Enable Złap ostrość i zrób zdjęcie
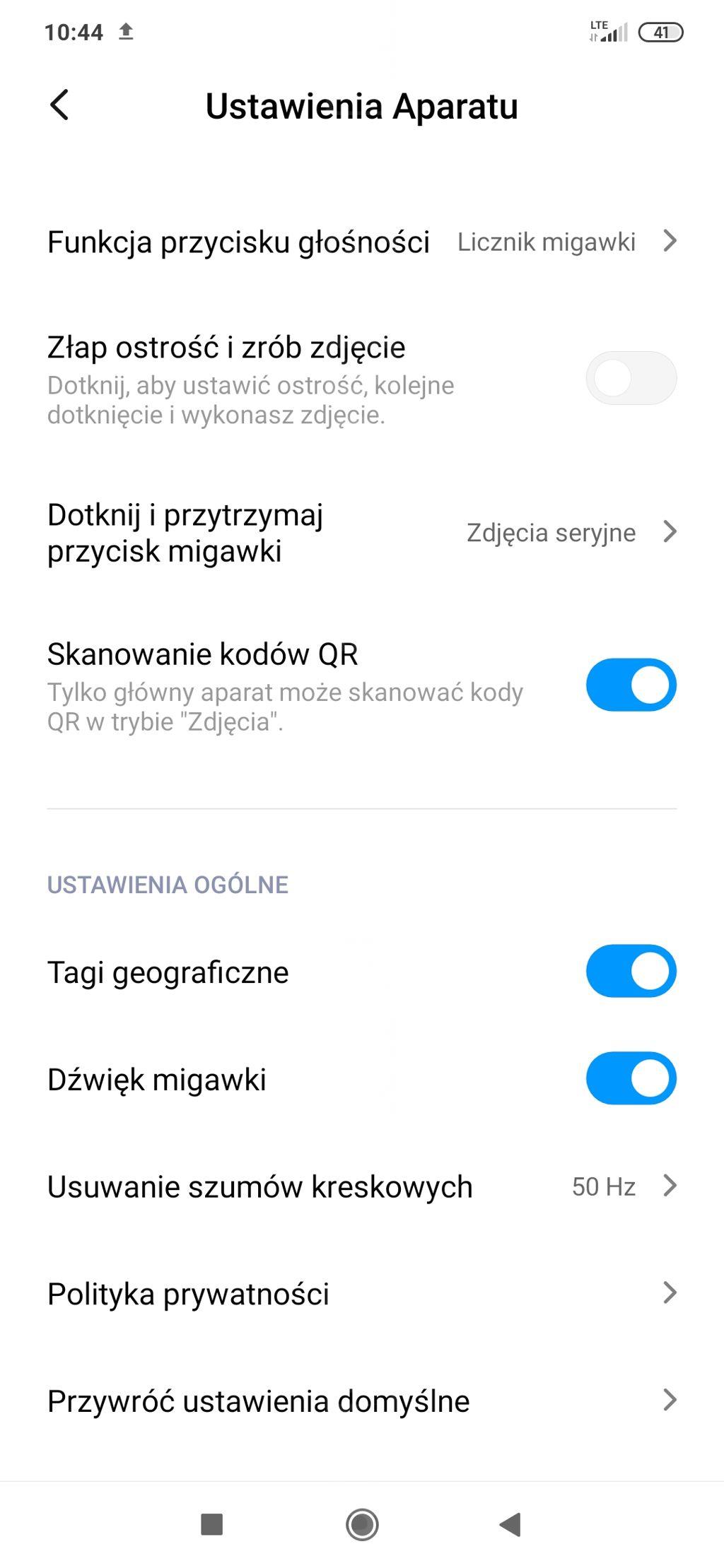 (631, 379)
